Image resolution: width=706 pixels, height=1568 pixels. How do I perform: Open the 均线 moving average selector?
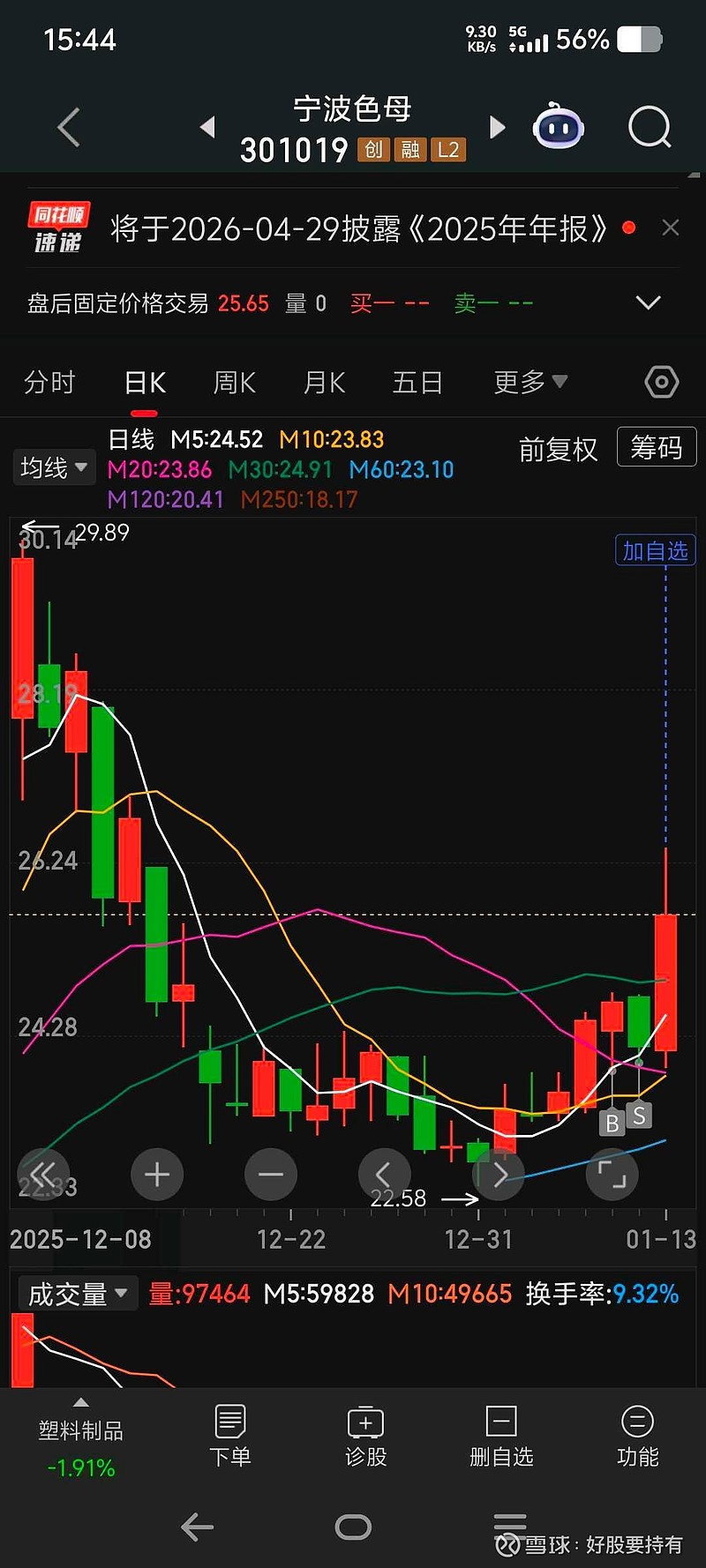click(x=54, y=467)
